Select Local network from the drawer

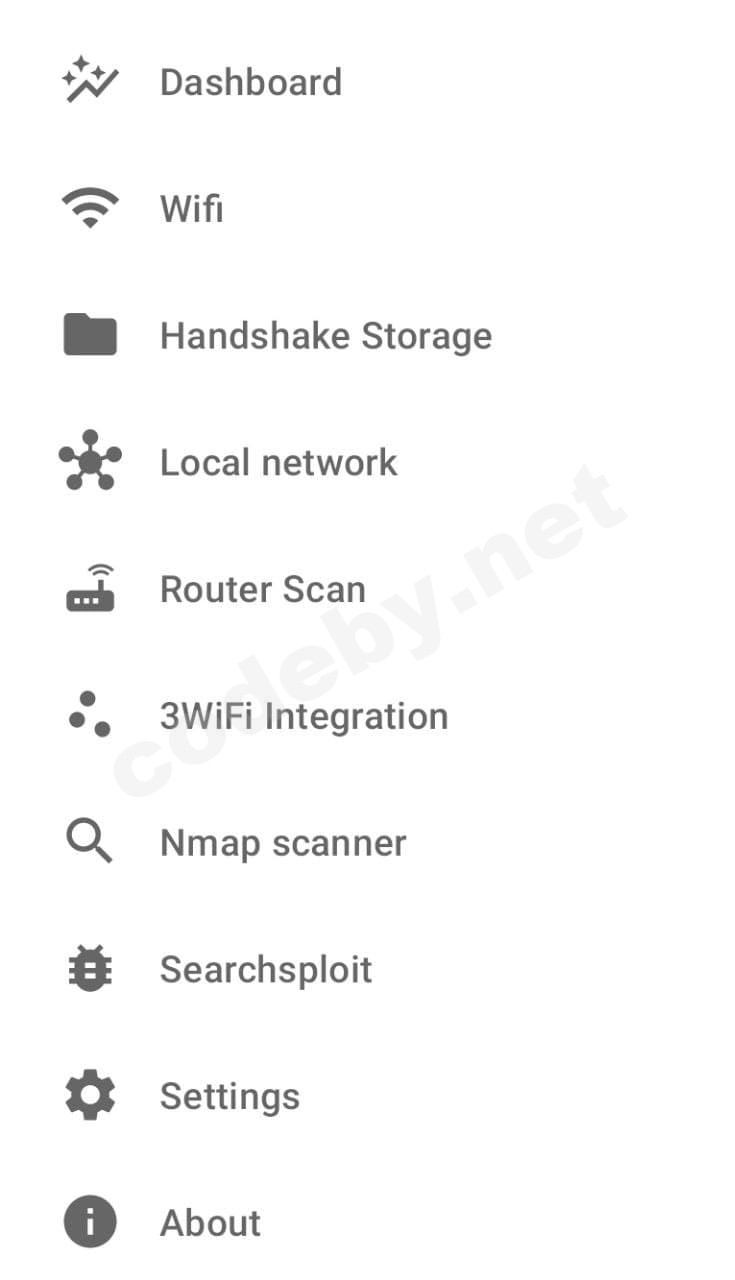click(x=278, y=463)
